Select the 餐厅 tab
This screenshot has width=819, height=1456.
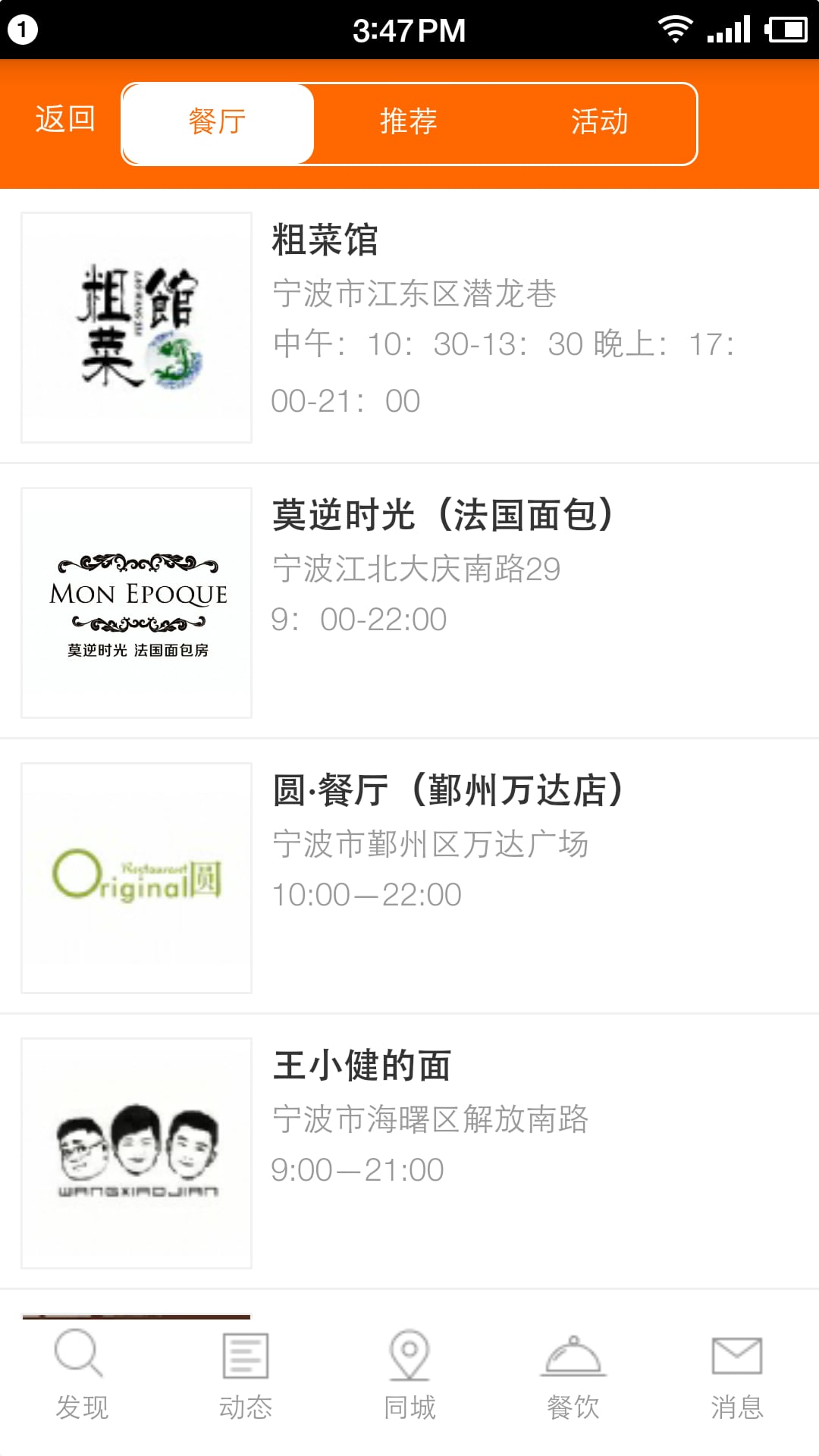point(218,123)
